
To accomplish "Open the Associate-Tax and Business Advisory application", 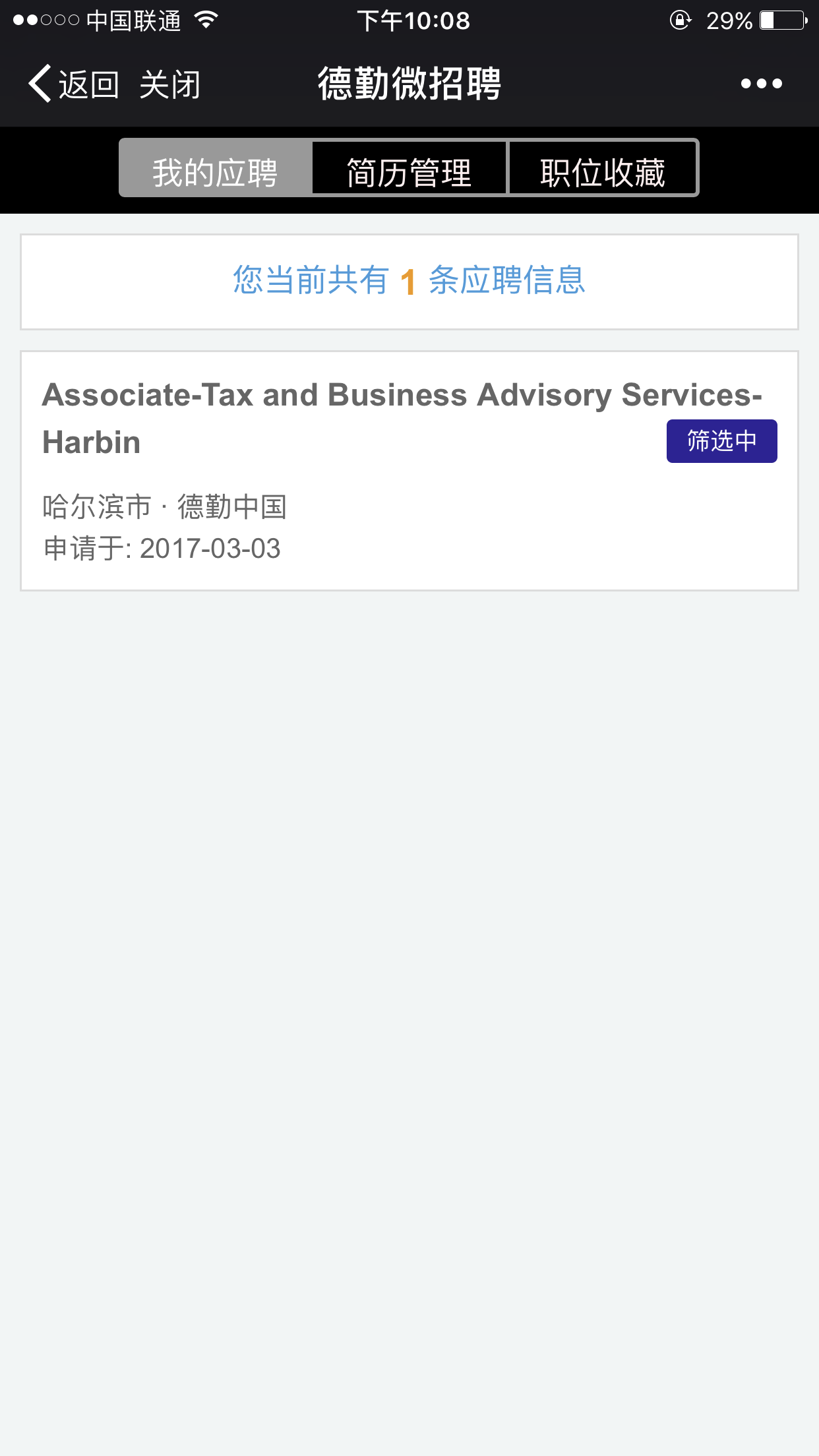I will 402,418.
